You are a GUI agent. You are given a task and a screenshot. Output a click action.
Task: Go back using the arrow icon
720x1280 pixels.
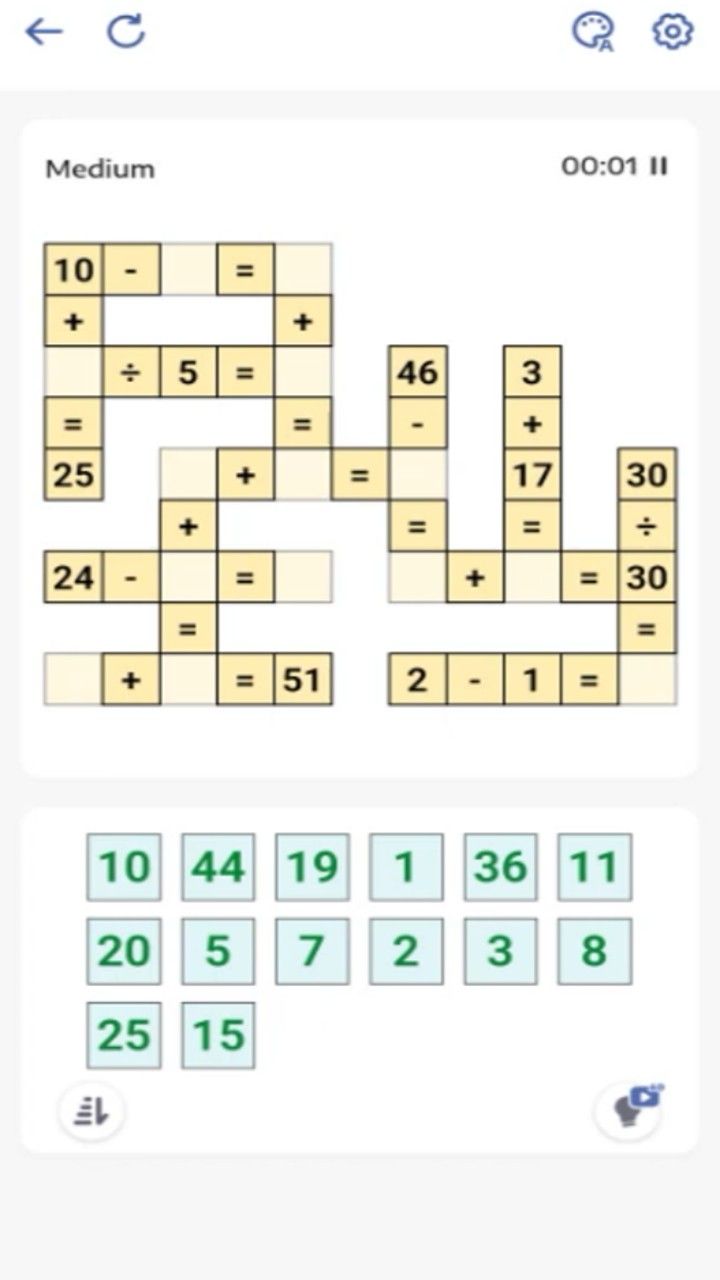43,32
